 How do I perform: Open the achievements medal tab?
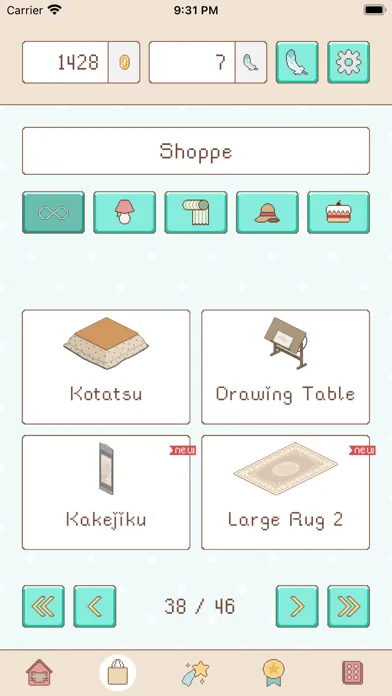(274, 672)
